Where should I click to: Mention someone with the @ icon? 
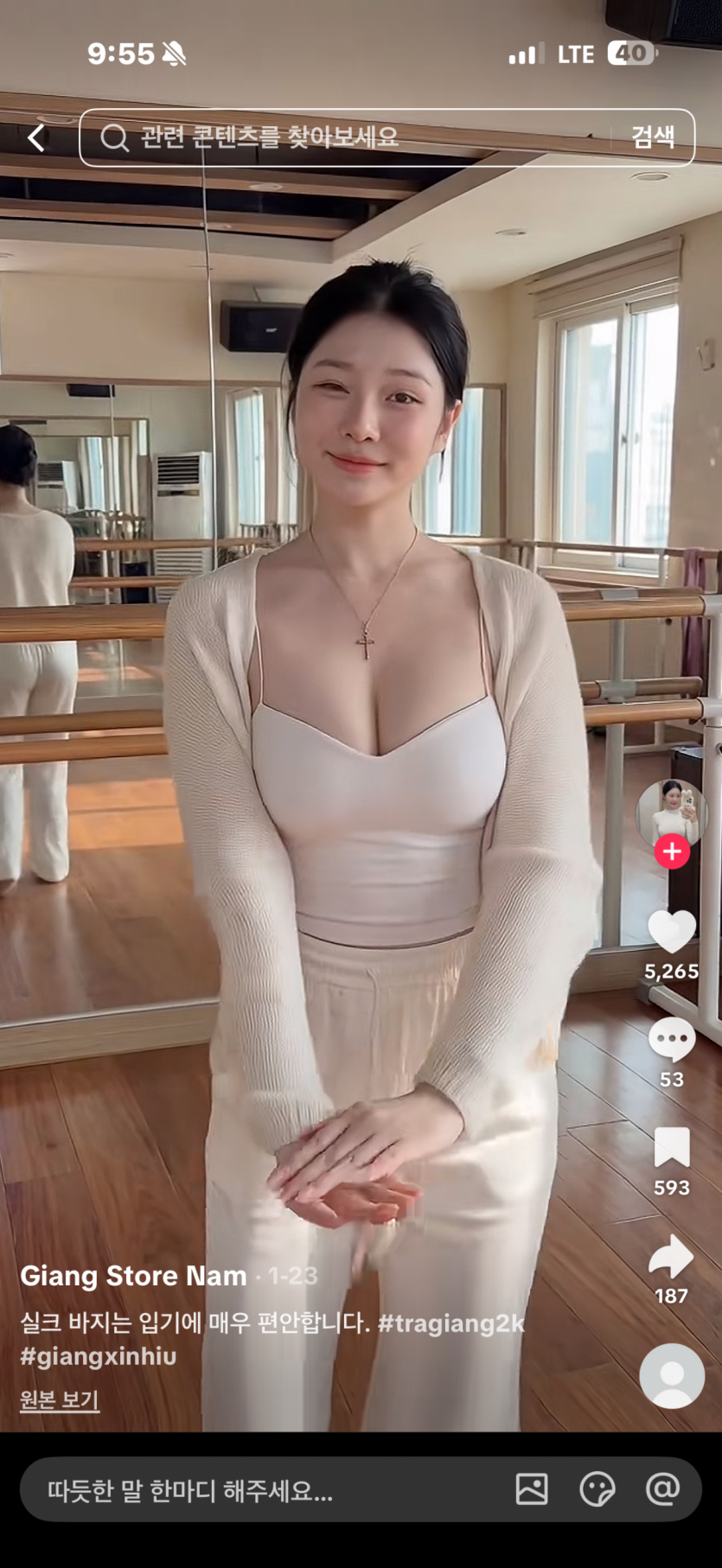662,1488
